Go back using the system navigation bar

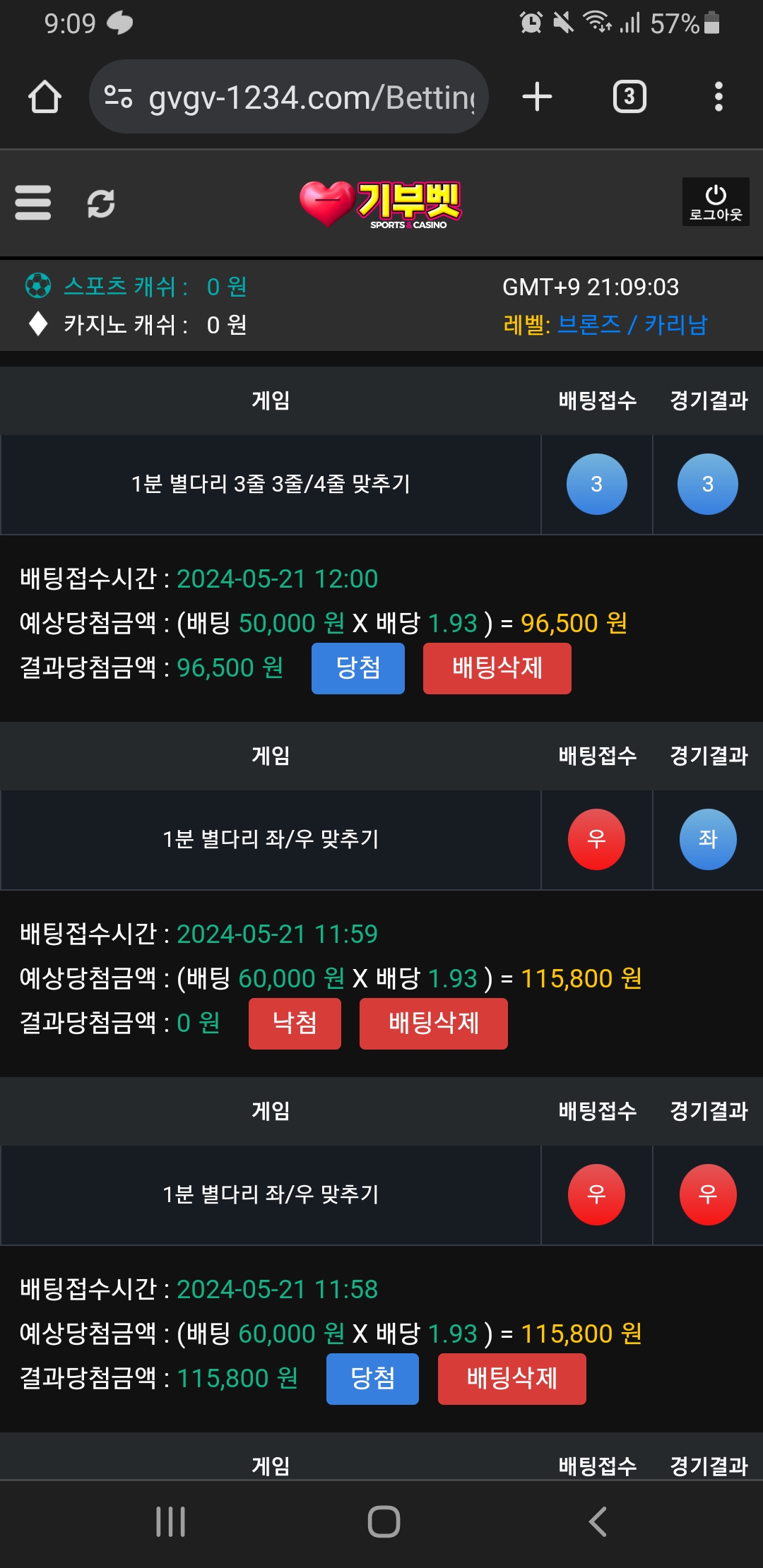598,1521
